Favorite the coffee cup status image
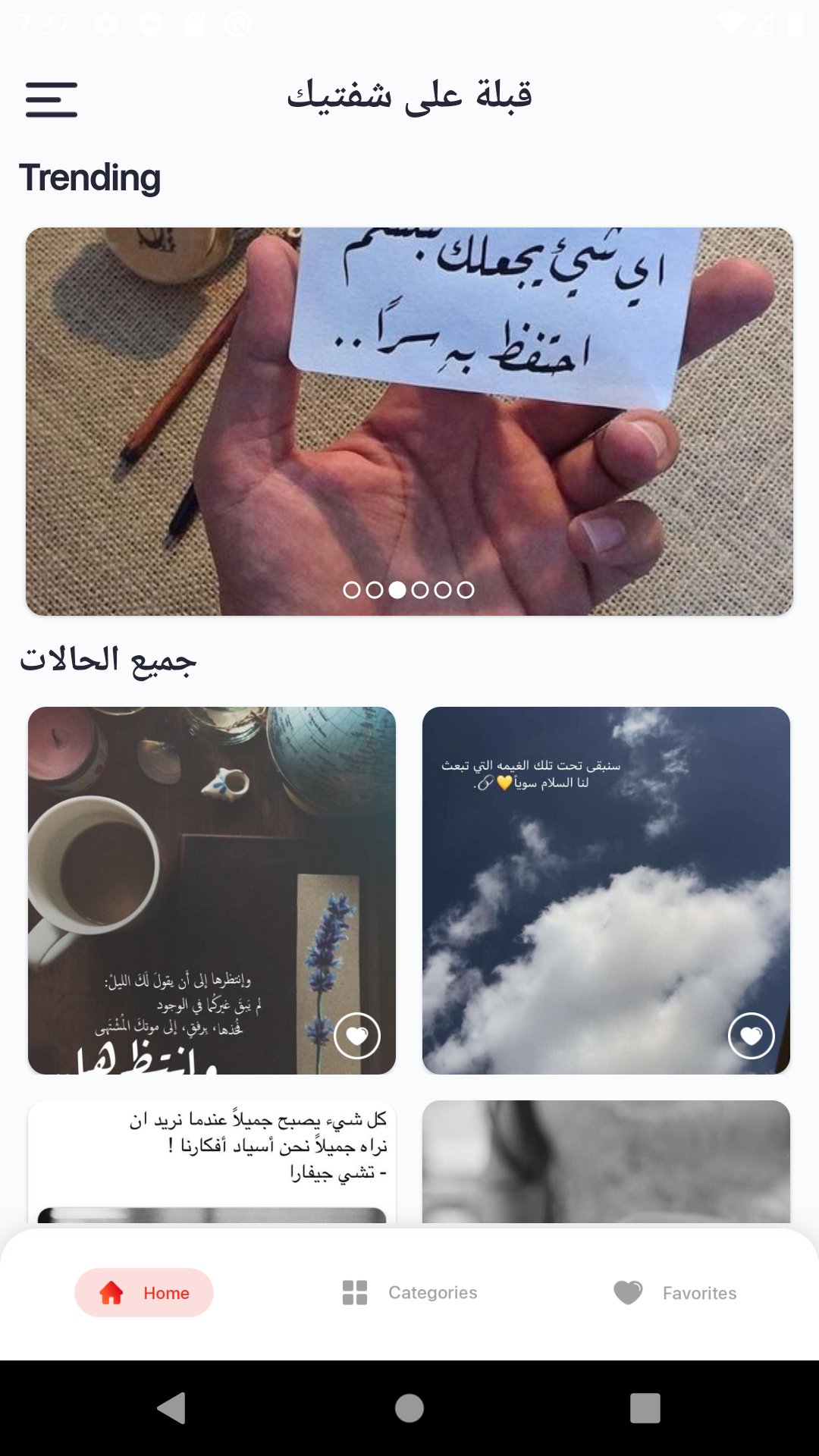 [356, 1035]
